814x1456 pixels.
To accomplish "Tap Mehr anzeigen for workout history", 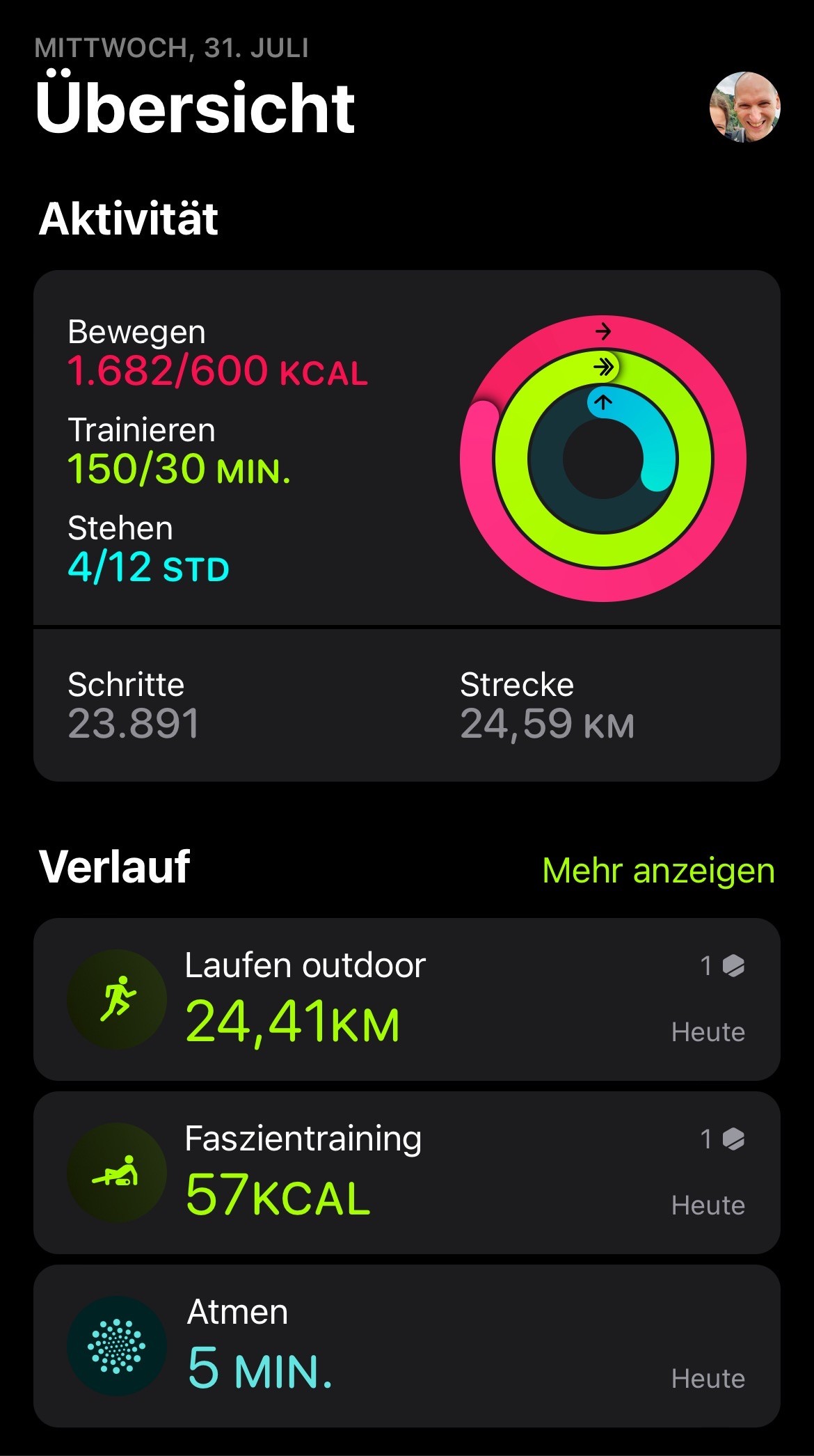I will tap(657, 870).
